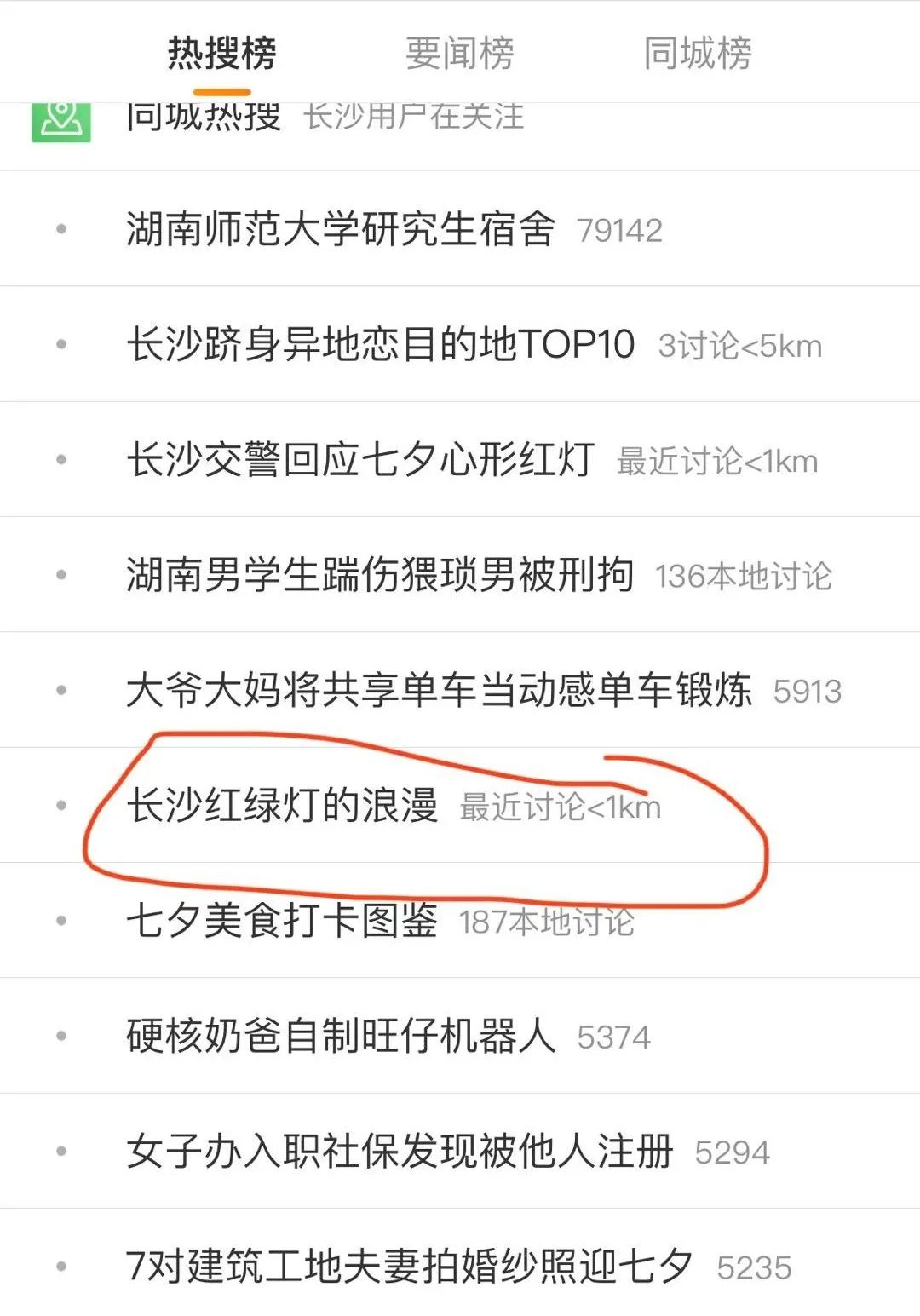Open 湖南师范大学研究生宿舍 topic
The width and height of the screenshot is (920, 1316).
341,229
